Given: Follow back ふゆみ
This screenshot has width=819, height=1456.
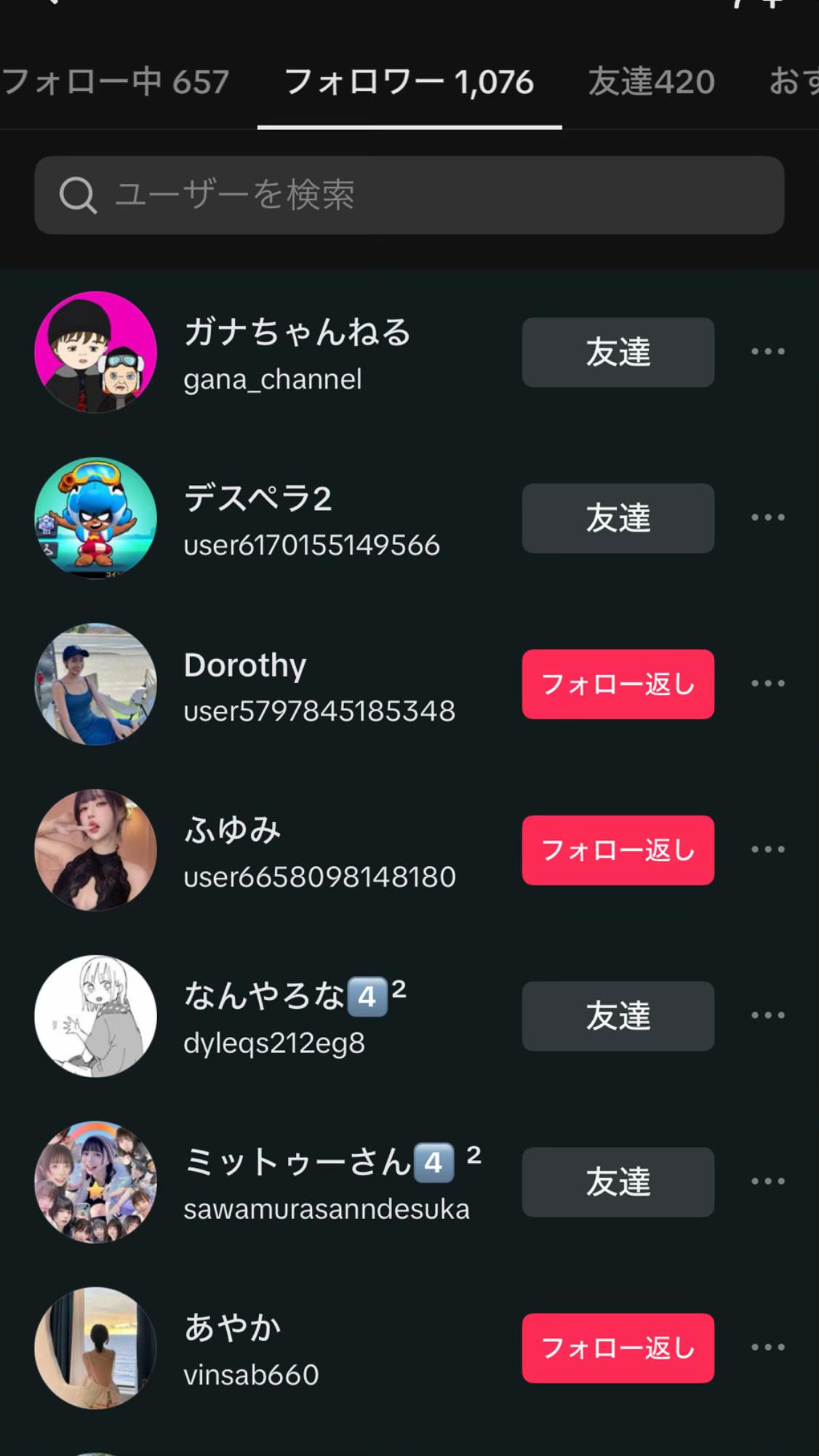Looking at the screenshot, I should click(618, 849).
